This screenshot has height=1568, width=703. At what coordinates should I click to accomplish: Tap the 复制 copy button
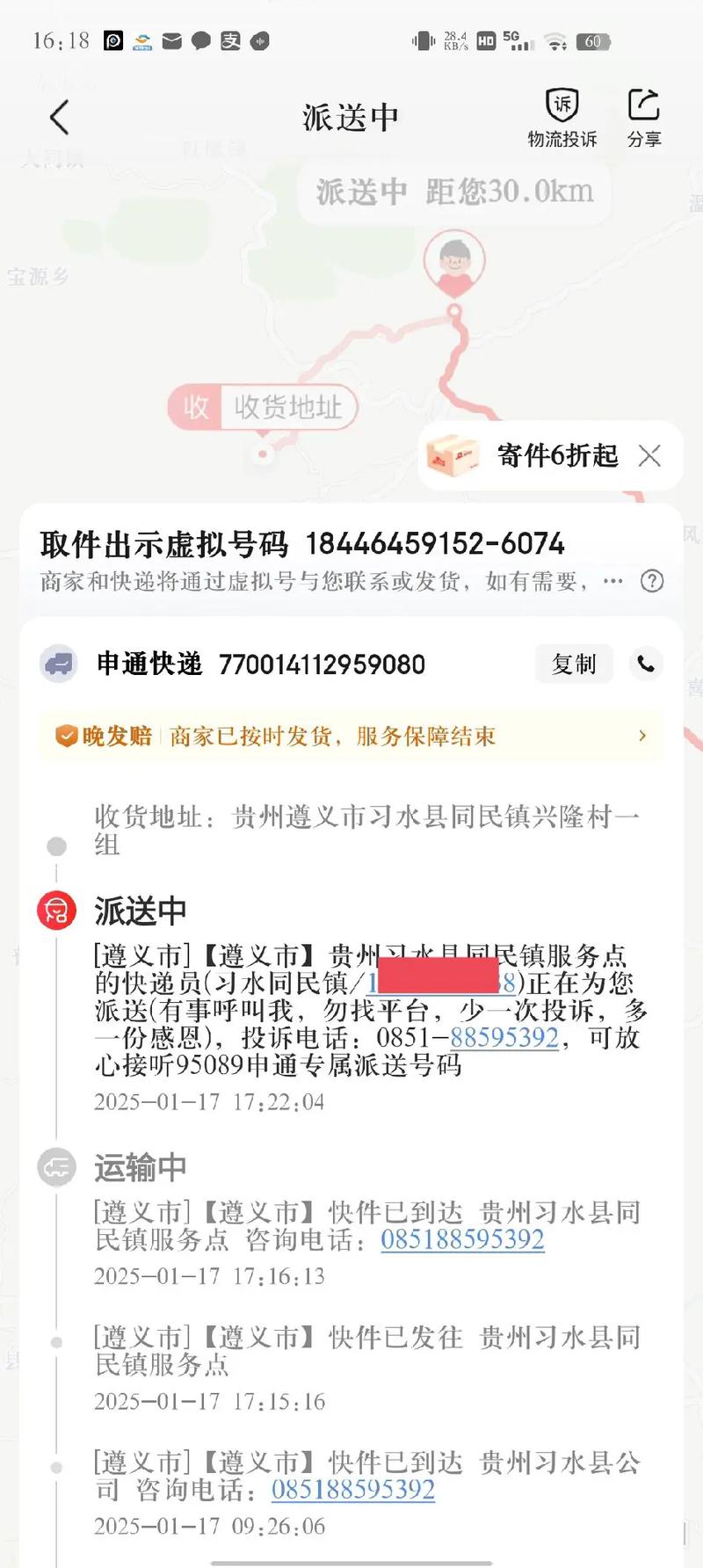573,664
